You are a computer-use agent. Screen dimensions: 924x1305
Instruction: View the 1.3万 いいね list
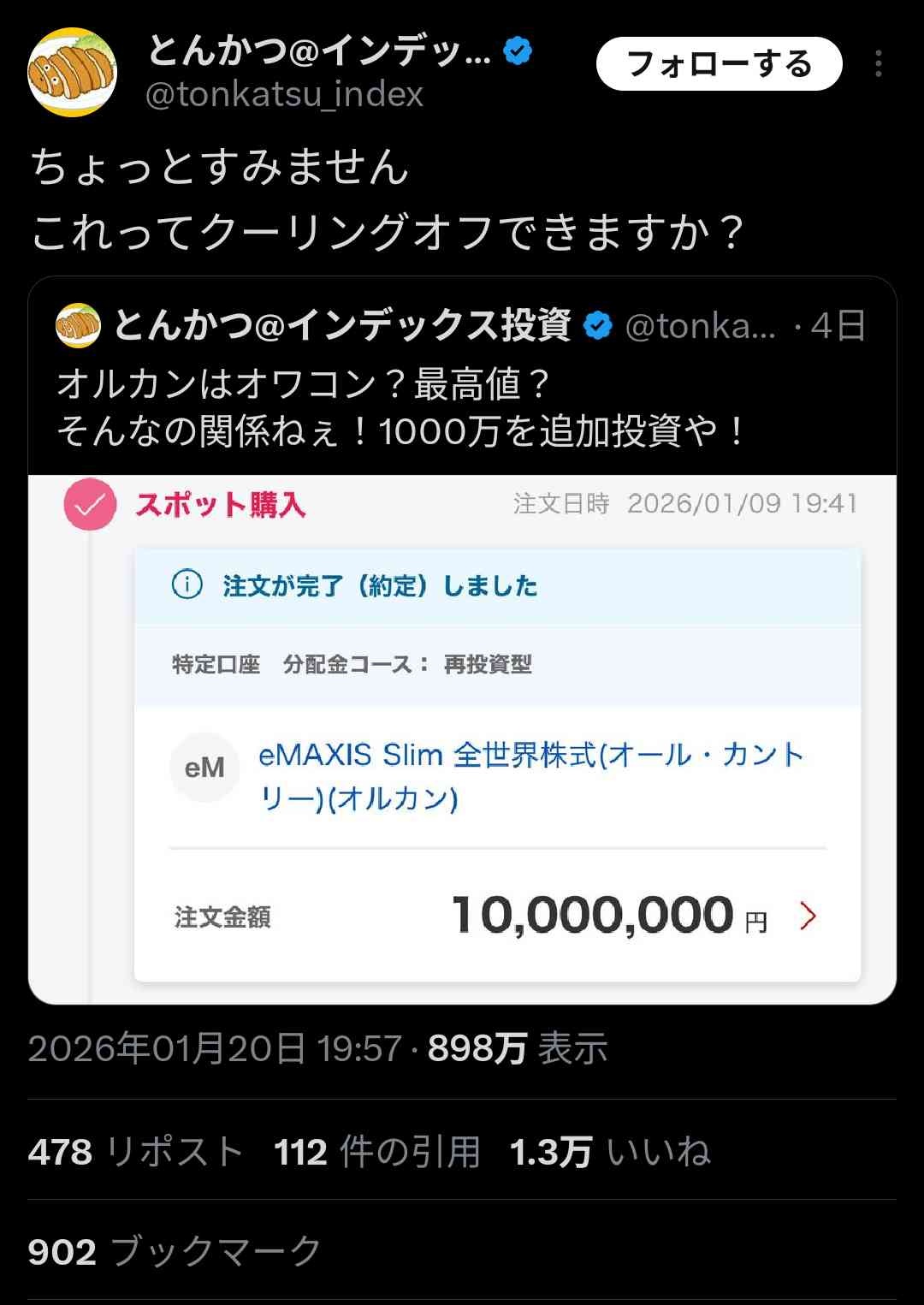tap(609, 1152)
